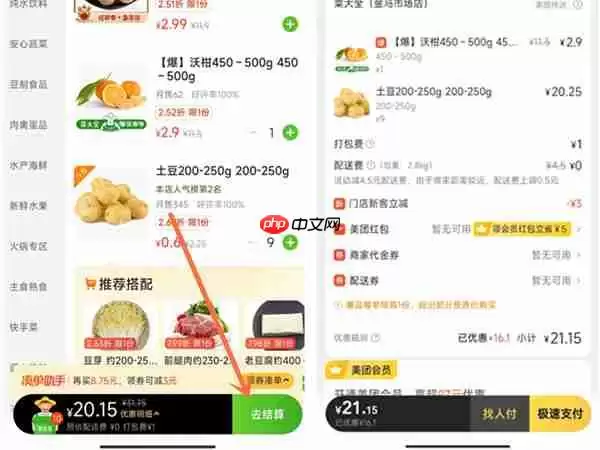Select 新鲜水果 category in sidebar
Screen dimensions: 600x450
[27, 205]
